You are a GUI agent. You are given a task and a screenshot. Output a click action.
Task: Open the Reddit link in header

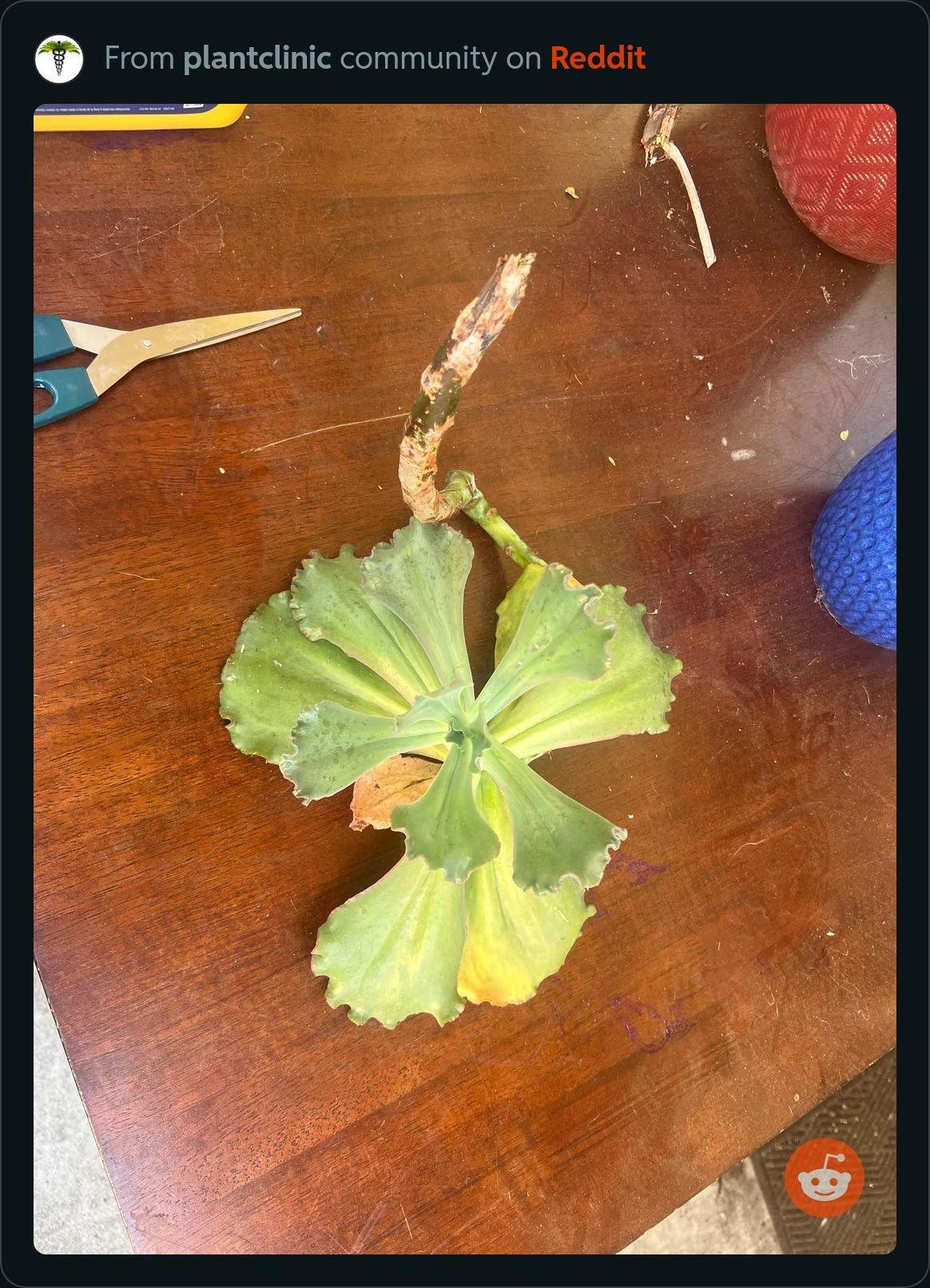tap(597, 58)
